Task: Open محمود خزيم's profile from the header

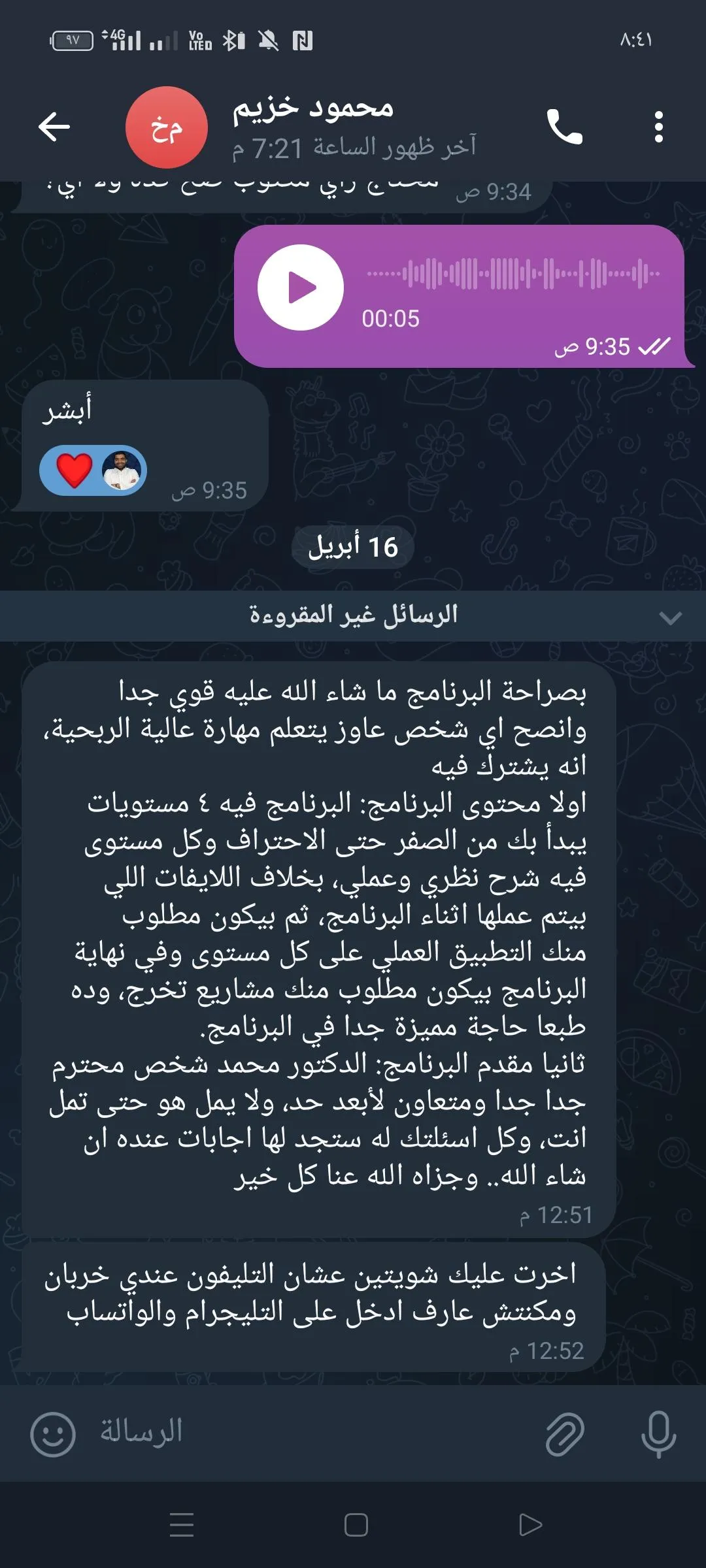Action: point(312,127)
